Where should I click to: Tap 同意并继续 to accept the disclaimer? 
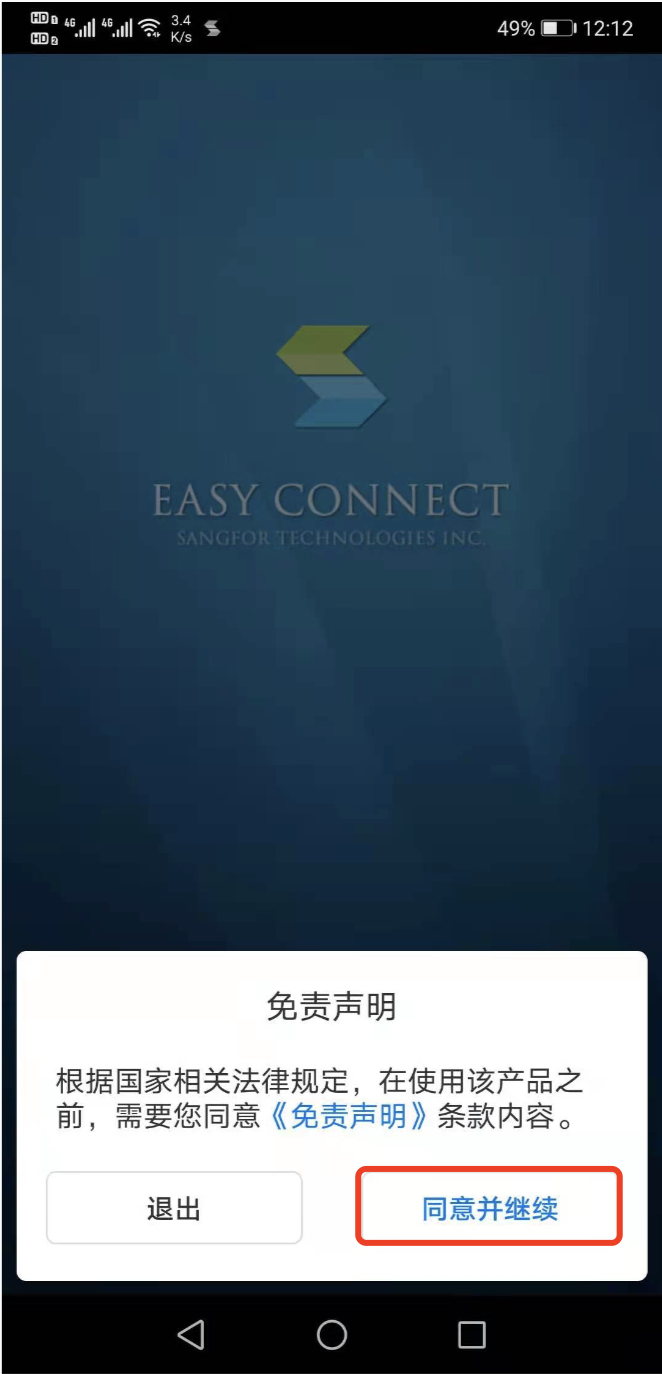[x=489, y=1207]
